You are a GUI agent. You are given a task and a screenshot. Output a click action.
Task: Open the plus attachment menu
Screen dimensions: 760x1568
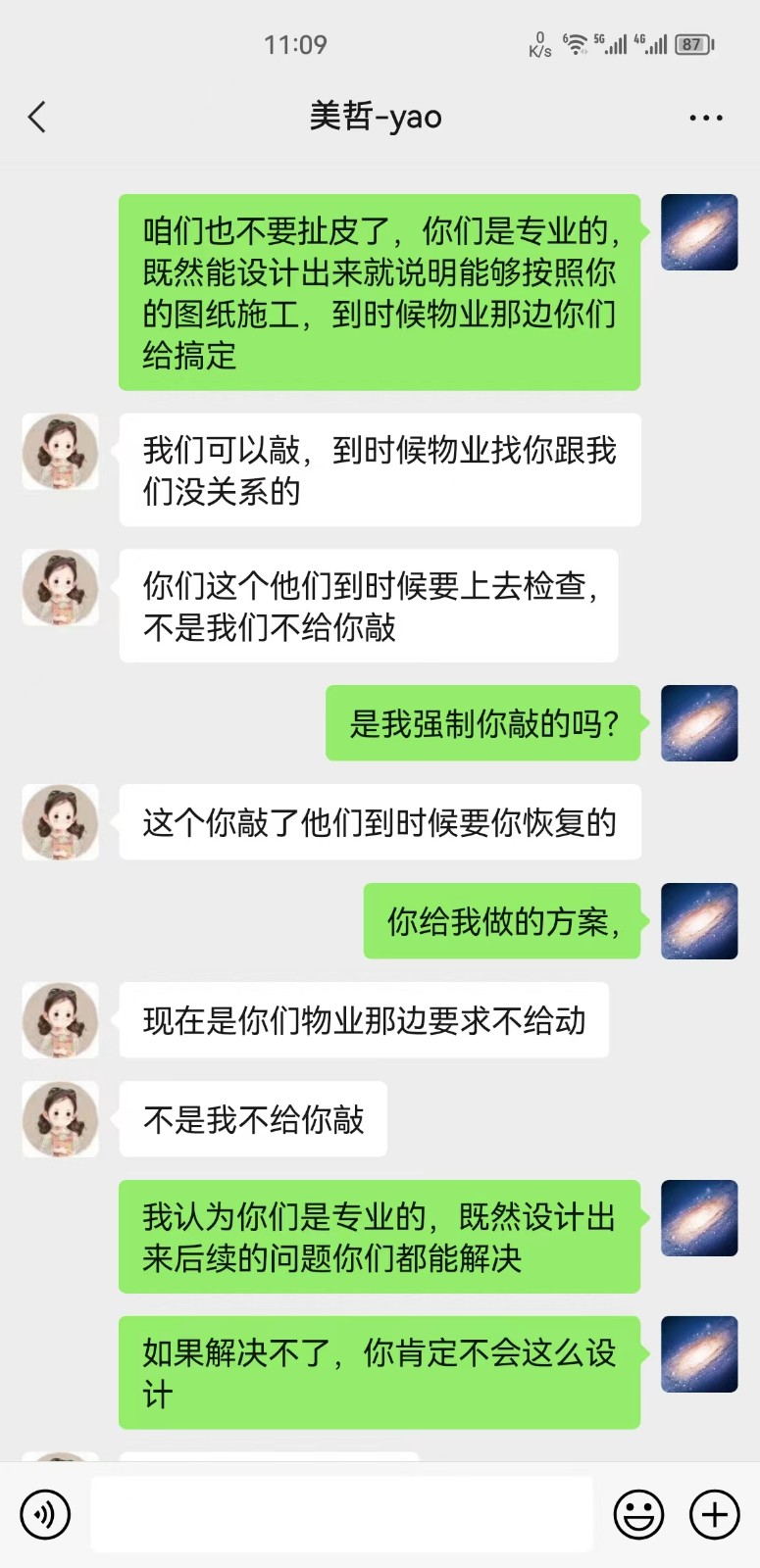point(715,1514)
